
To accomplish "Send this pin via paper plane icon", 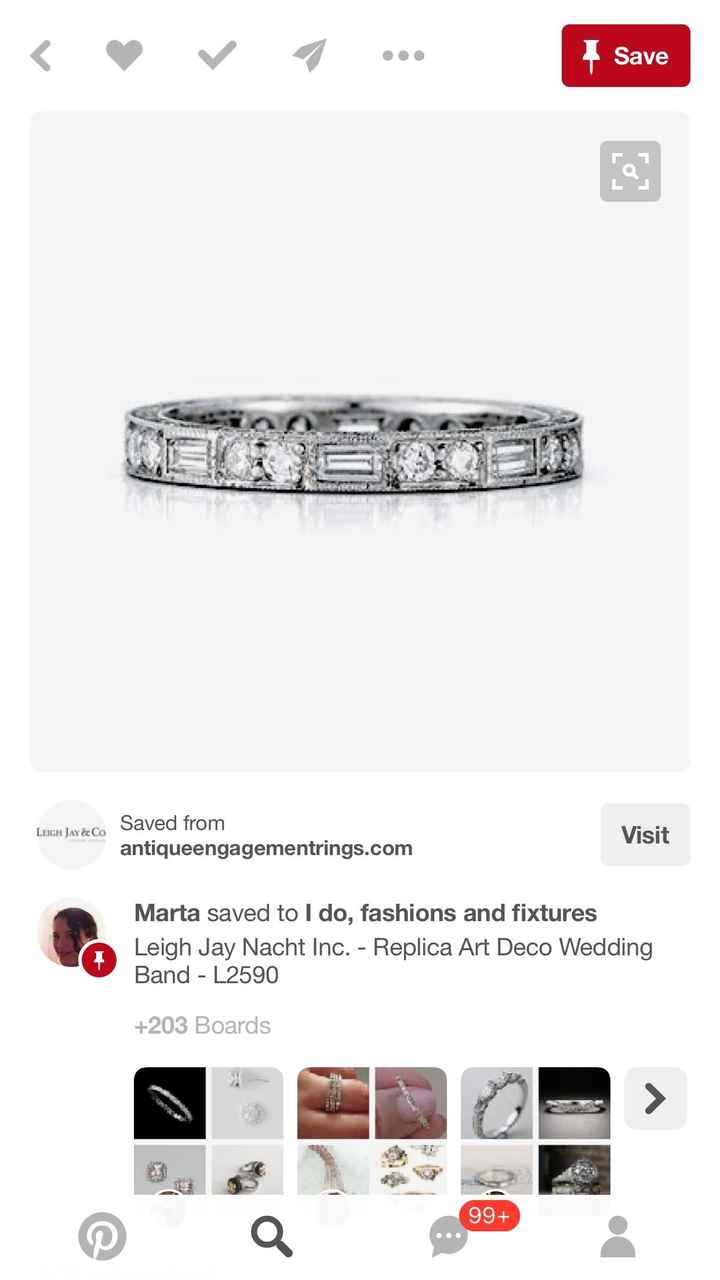I will click(x=310, y=56).
